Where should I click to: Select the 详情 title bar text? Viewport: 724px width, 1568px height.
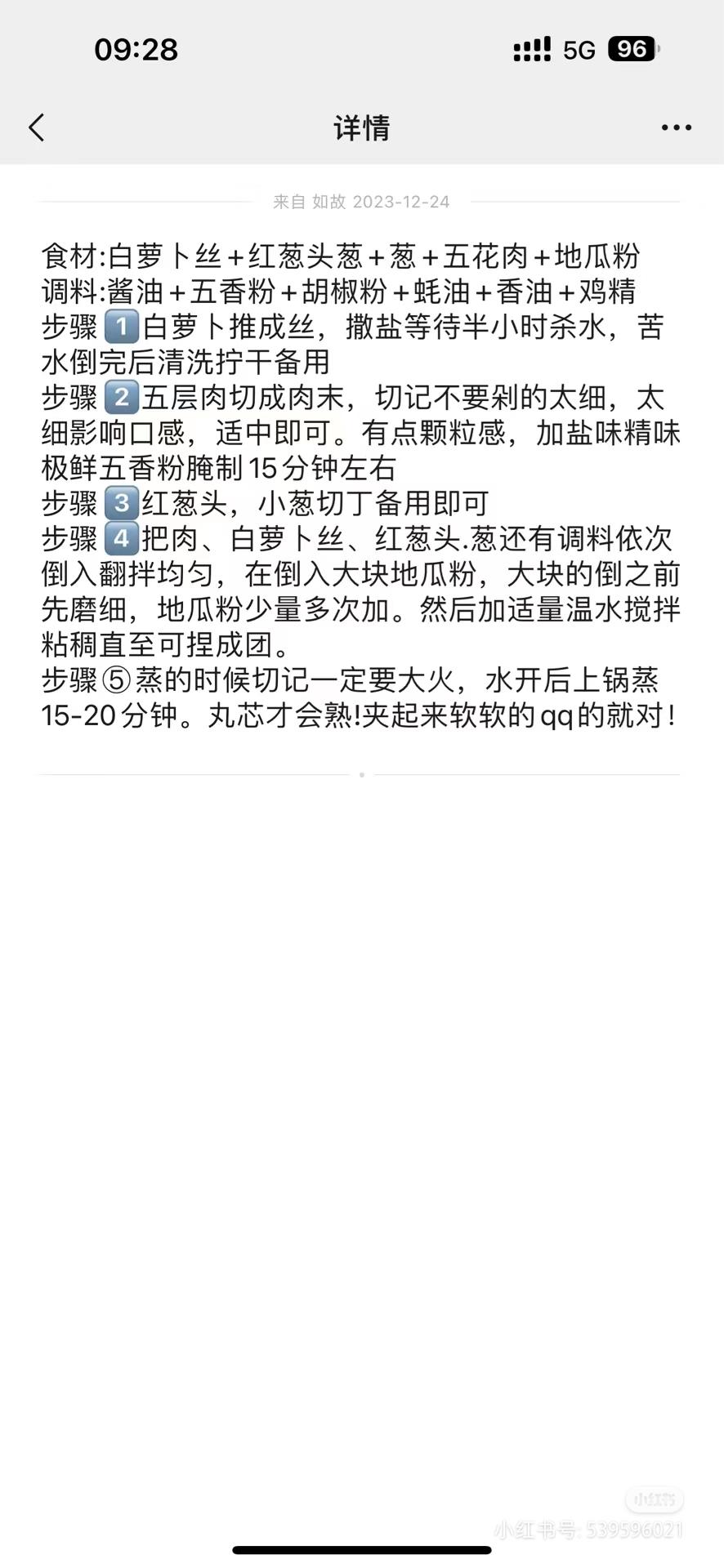pos(362,127)
